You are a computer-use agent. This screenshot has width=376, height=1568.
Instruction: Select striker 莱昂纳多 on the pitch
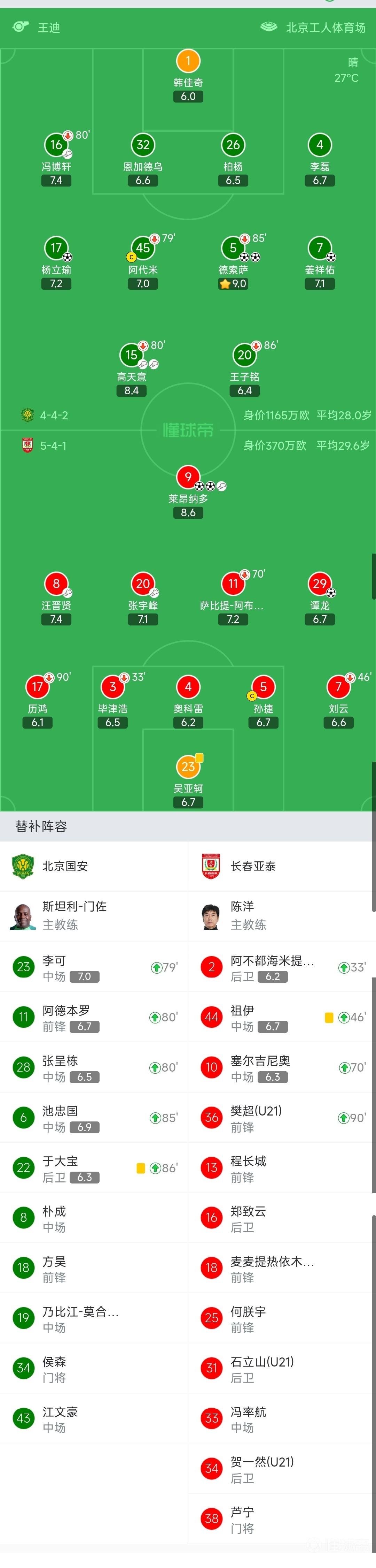tap(188, 478)
